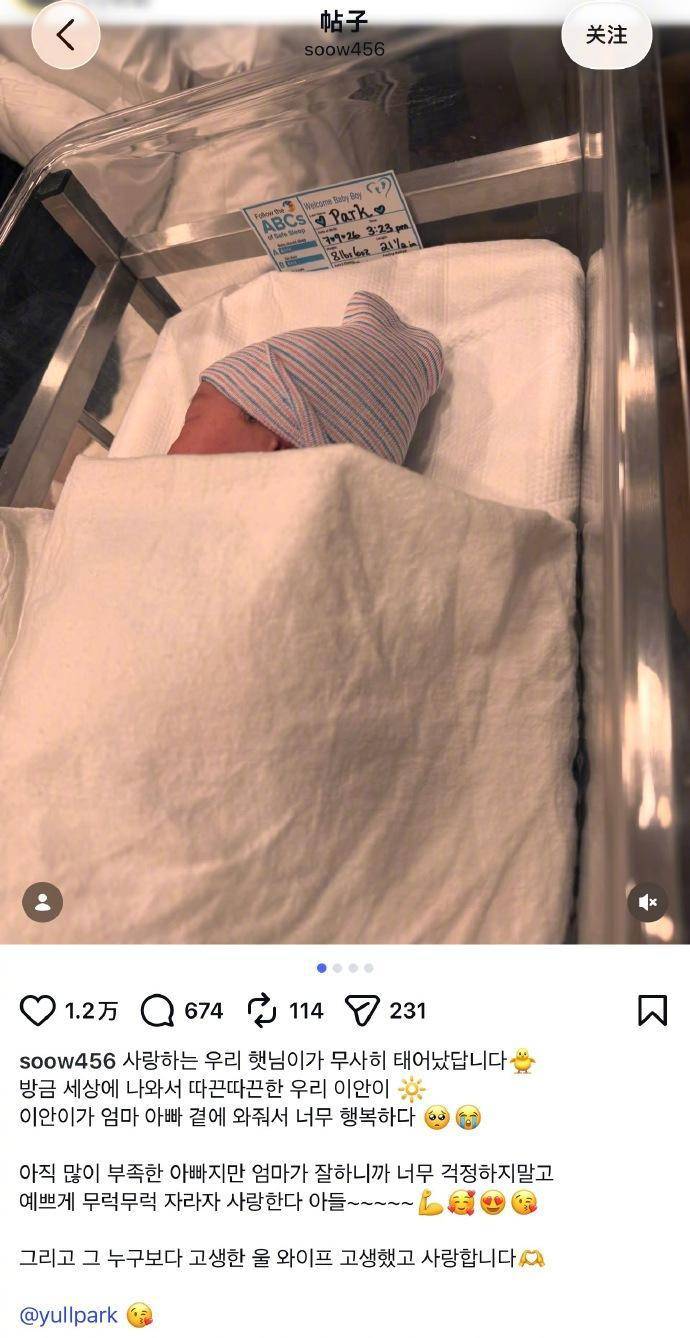
Task: Unmute the video sound
Action: (x=648, y=902)
